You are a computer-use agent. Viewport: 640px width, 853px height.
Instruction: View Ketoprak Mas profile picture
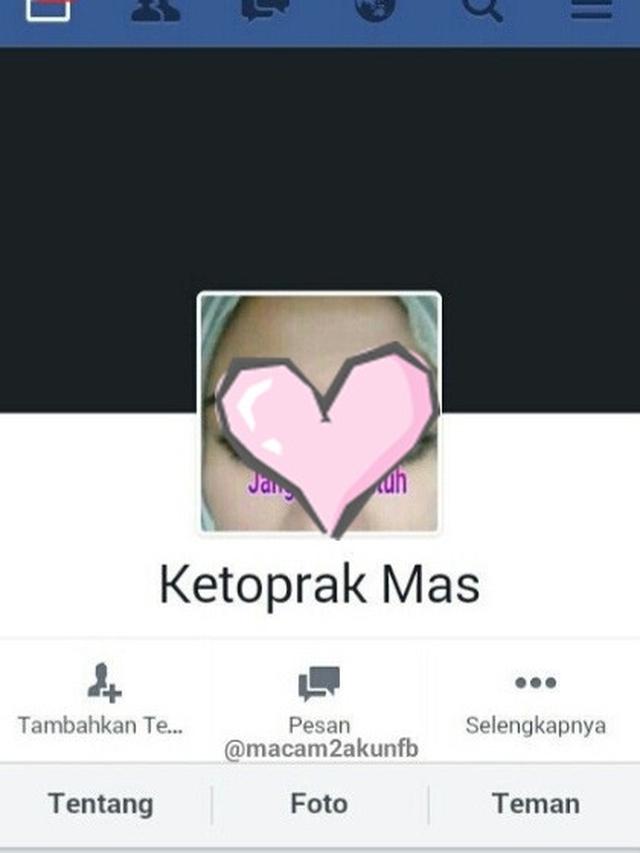tap(320, 413)
